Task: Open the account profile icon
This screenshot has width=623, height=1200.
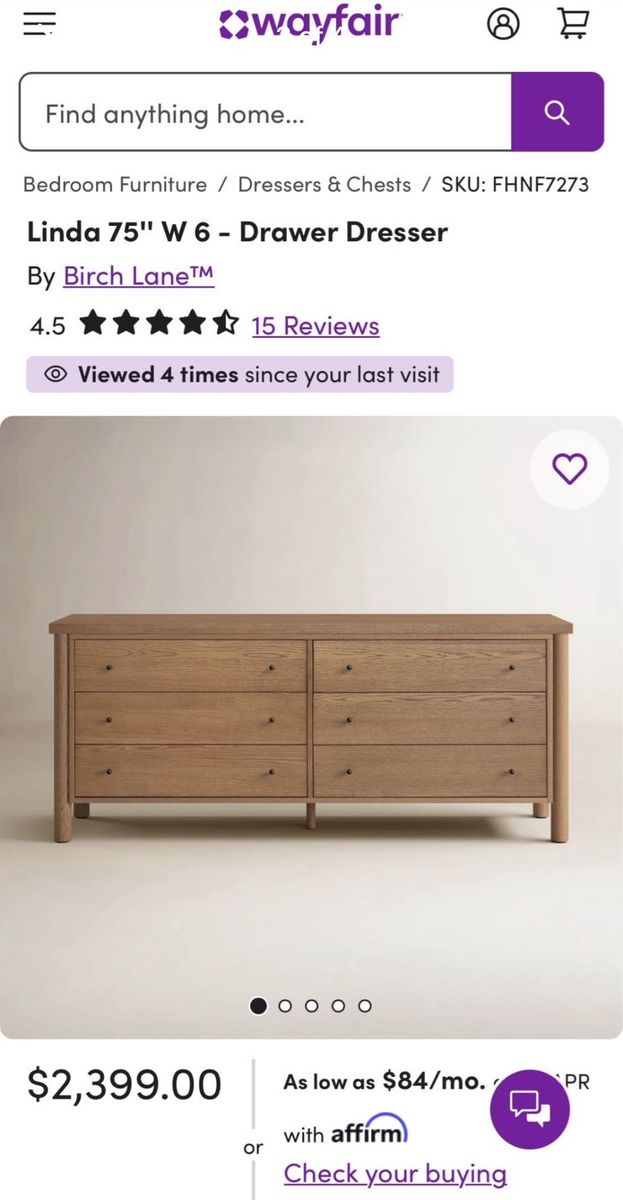Action: tap(503, 23)
